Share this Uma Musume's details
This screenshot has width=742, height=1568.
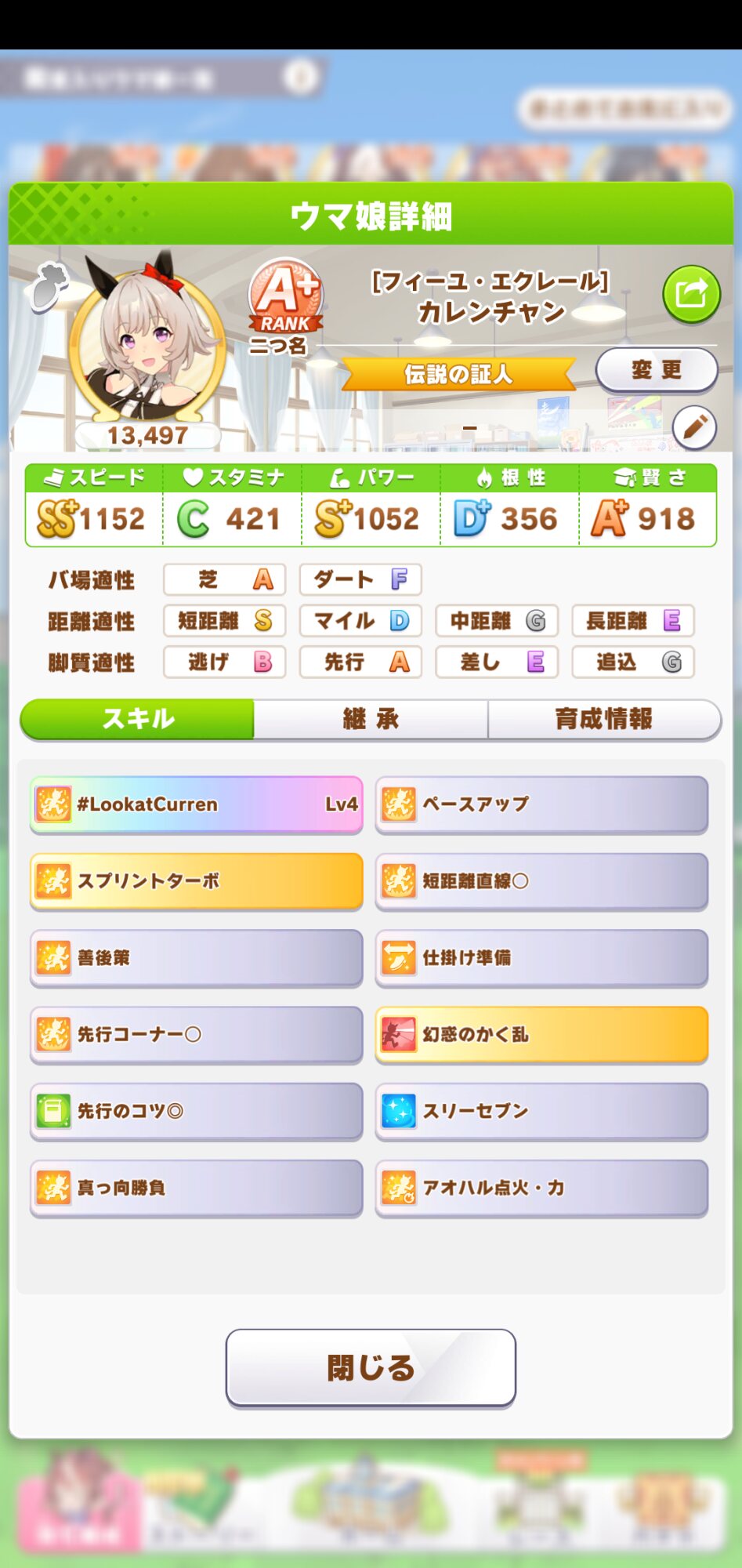690,295
